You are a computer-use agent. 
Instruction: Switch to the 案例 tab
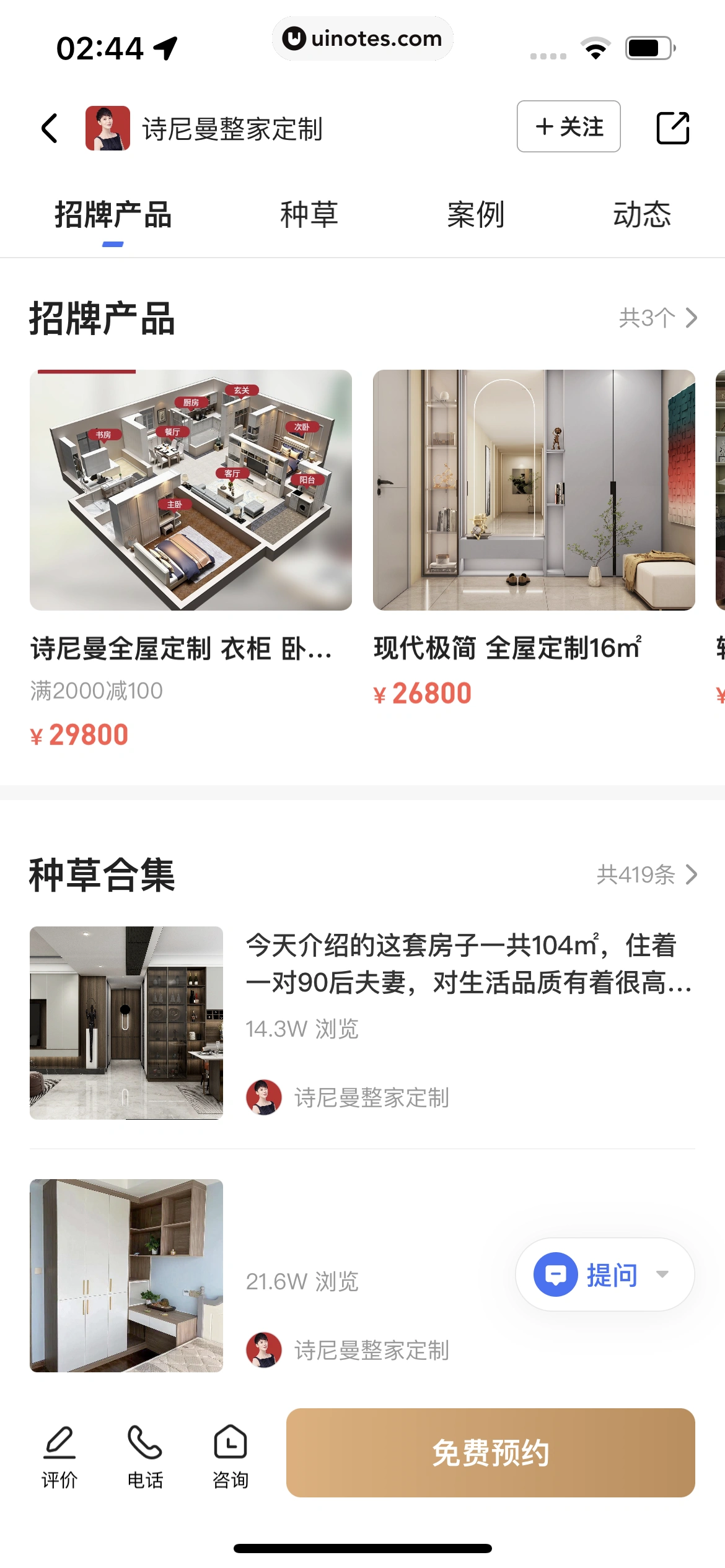coord(475,215)
